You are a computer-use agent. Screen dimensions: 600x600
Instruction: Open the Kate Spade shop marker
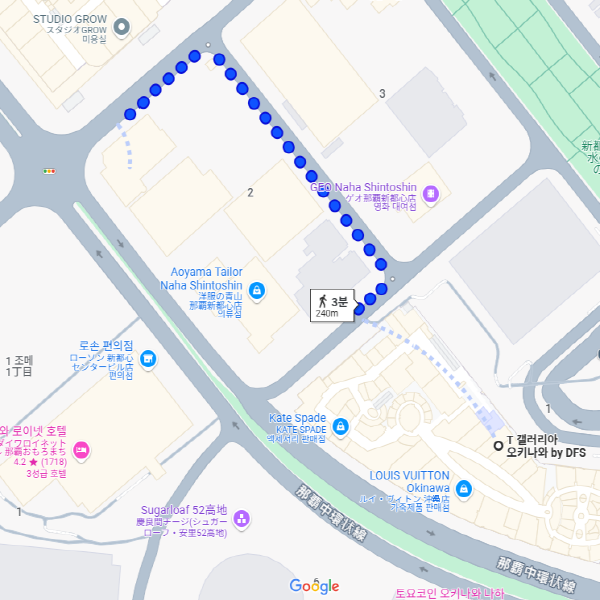click(x=340, y=427)
